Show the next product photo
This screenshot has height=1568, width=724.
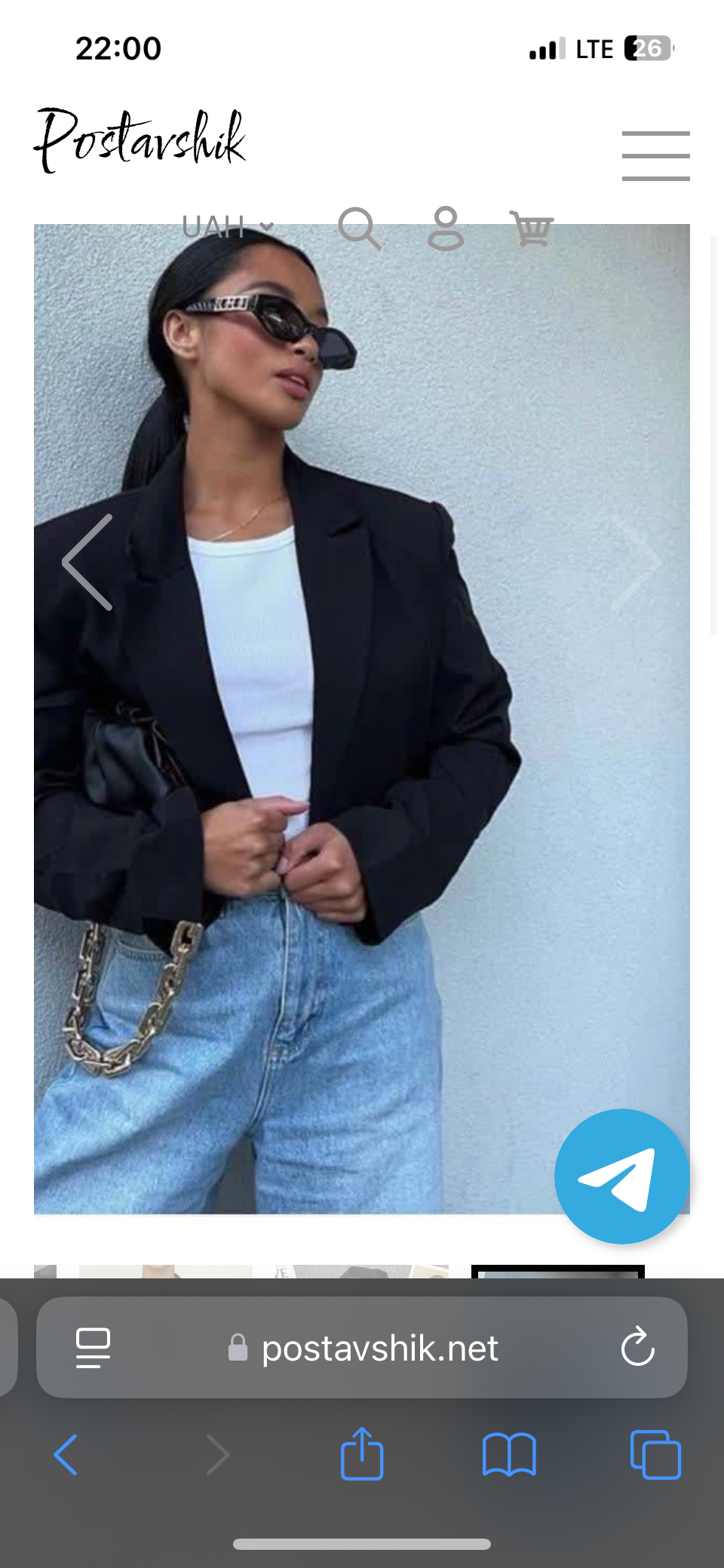coord(636,562)
